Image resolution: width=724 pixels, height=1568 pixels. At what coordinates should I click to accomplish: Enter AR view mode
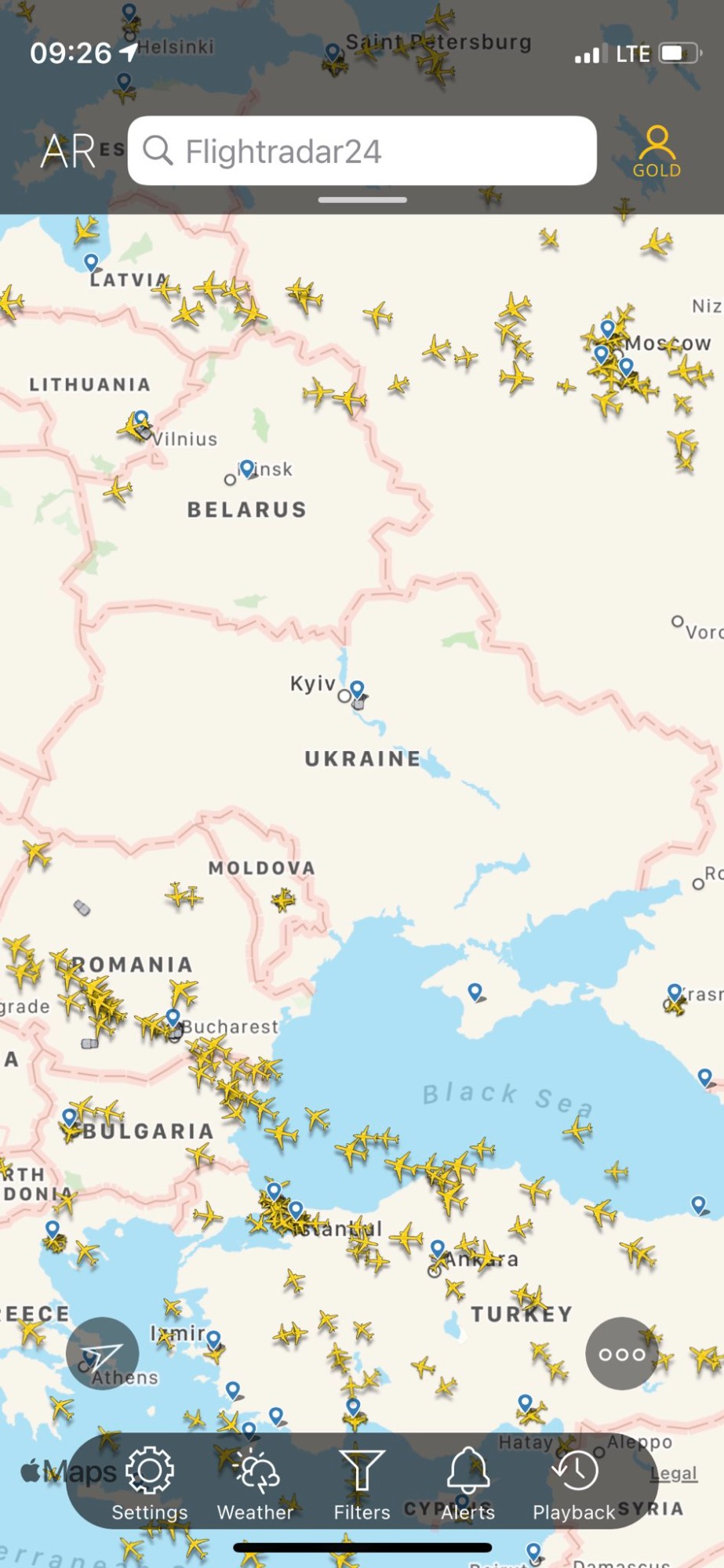coord(68,151)
